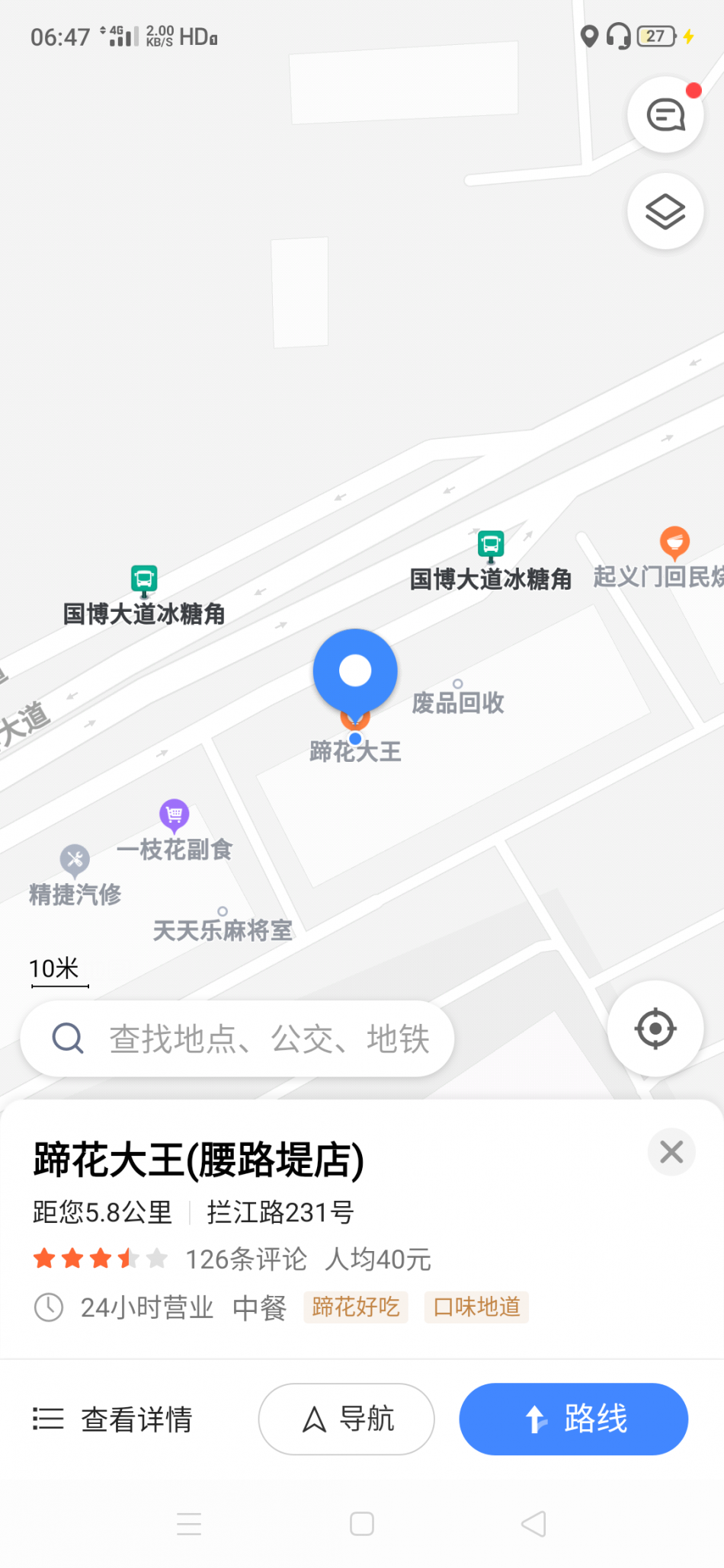This screenshot has width=724, height=1568.
Task: Get directions with 路线 button
Action: point(574,1419)
